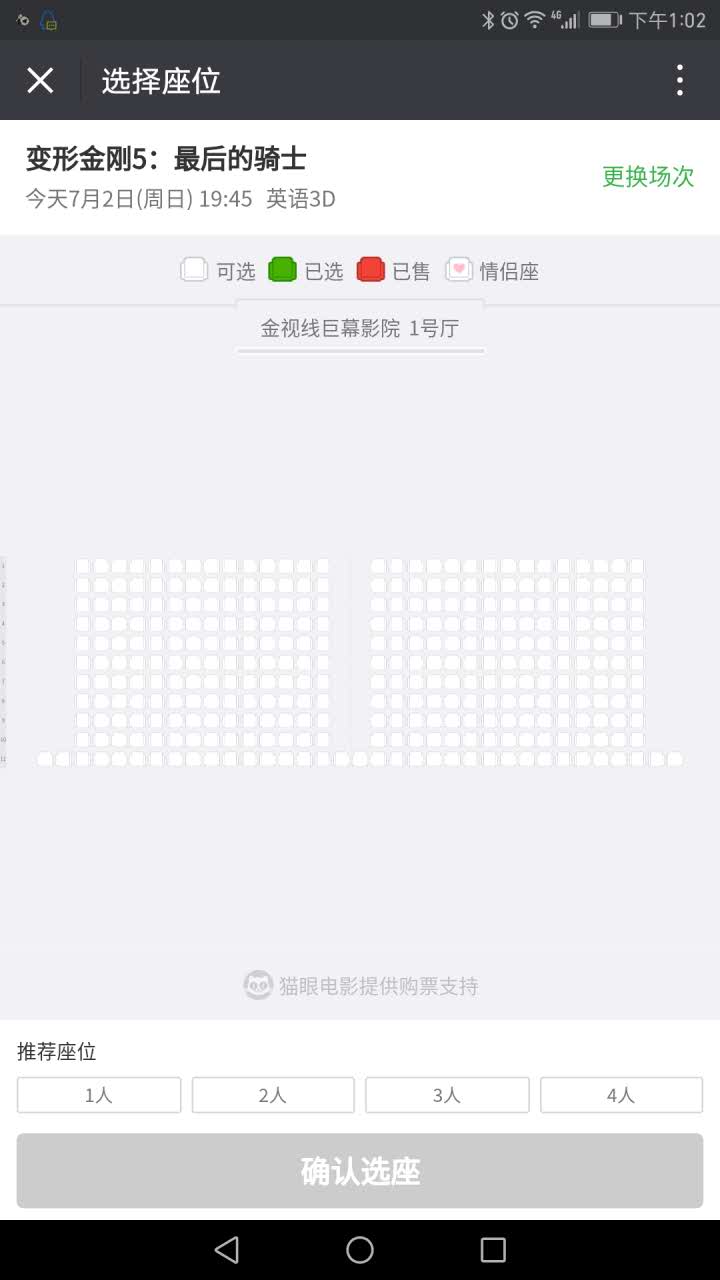Go back with system back button
The image size is (720, 1280).
pos(227,1249)
